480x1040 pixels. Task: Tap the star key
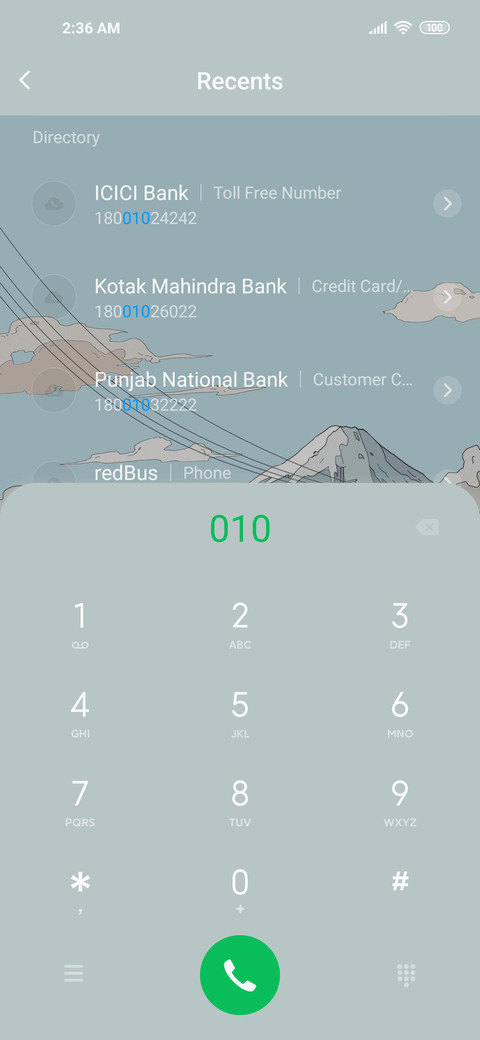[x=80, y=891]
